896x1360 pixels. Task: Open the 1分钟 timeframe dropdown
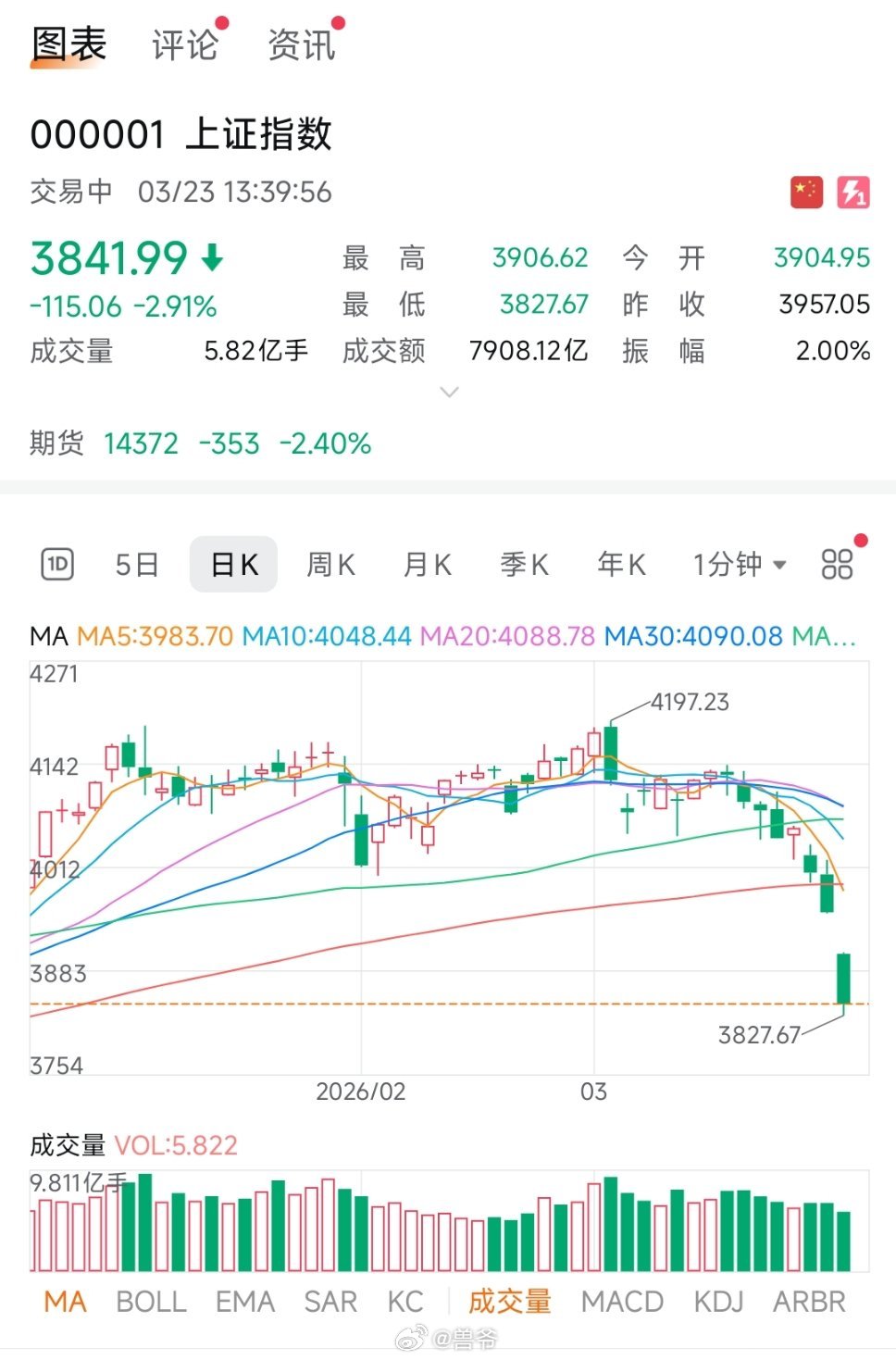pyautogui.click(x=738, y=564)
